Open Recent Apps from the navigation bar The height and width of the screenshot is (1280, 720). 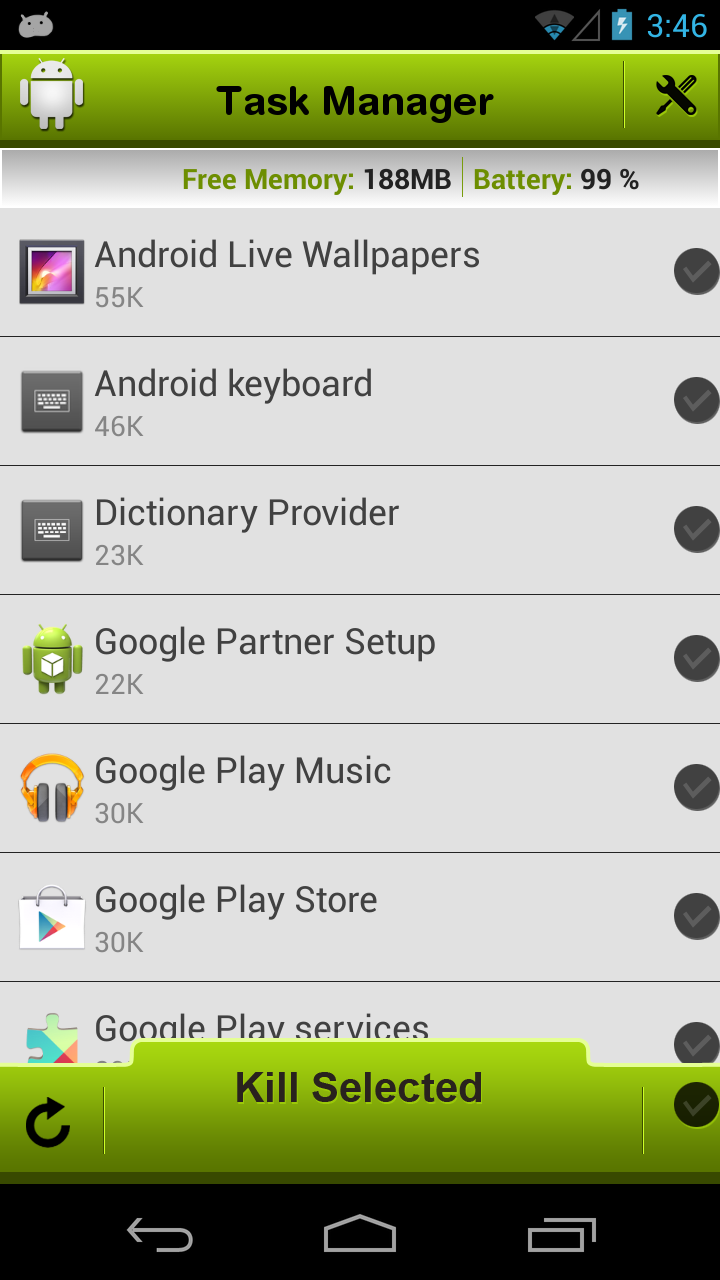(560, 1235)
